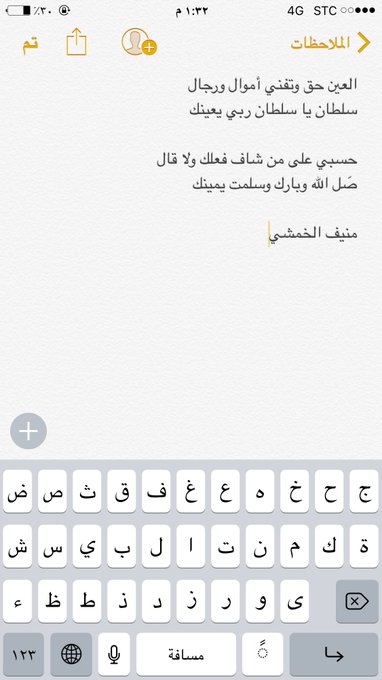Share this note

(x=77, y=42)
